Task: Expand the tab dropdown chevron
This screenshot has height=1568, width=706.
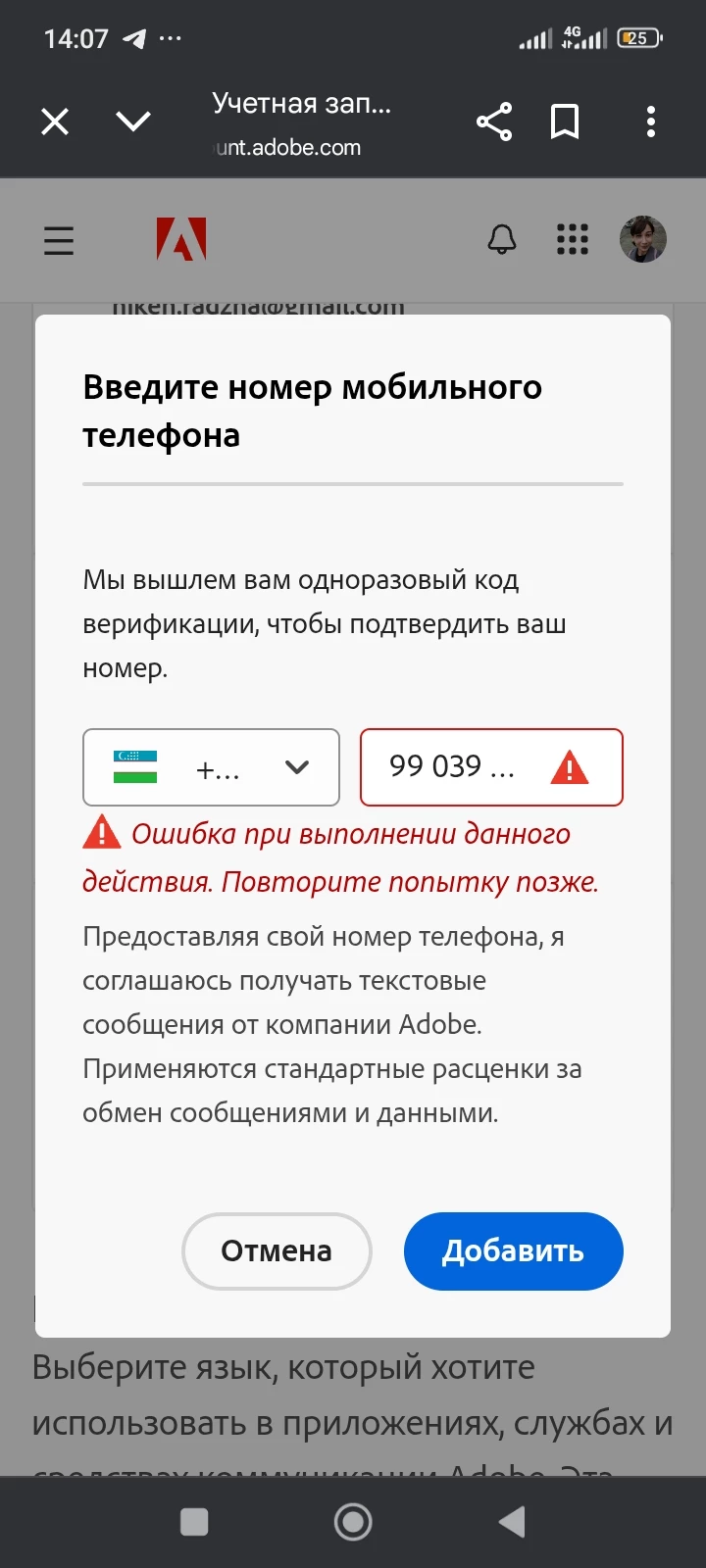Action: [x=133, y=122]
